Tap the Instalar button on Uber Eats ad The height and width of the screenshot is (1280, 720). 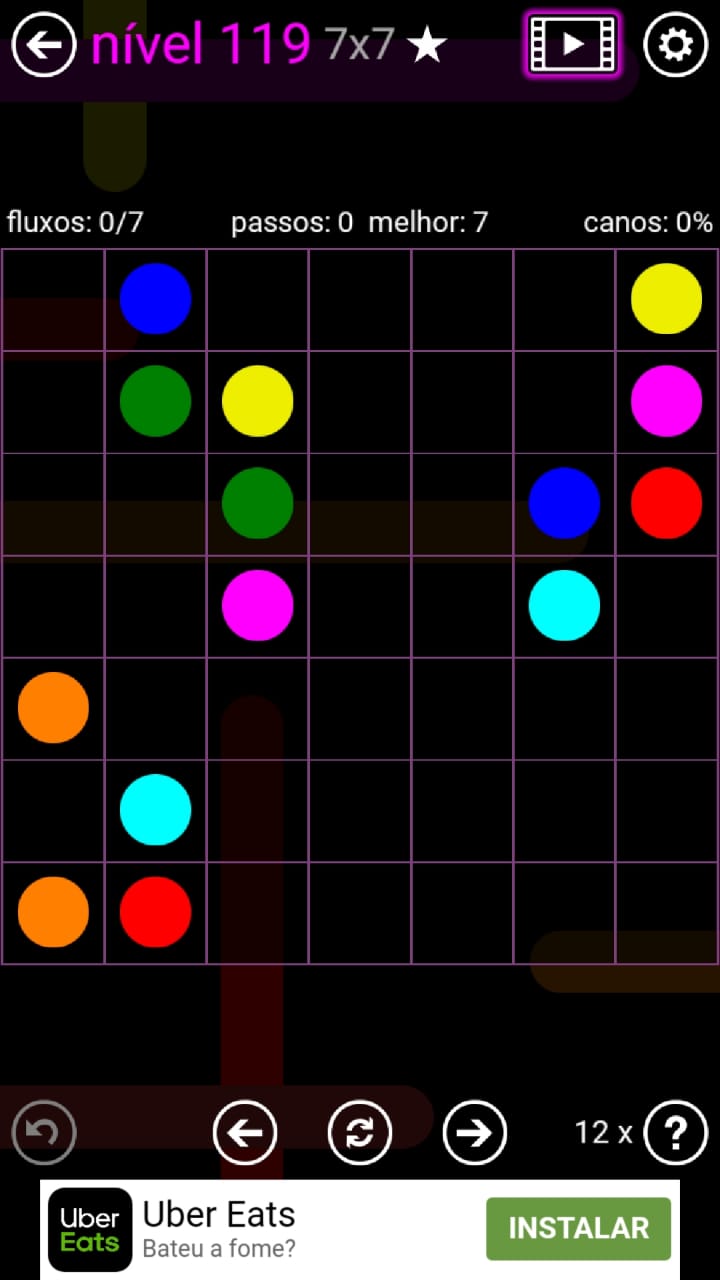click(578, 1228)
